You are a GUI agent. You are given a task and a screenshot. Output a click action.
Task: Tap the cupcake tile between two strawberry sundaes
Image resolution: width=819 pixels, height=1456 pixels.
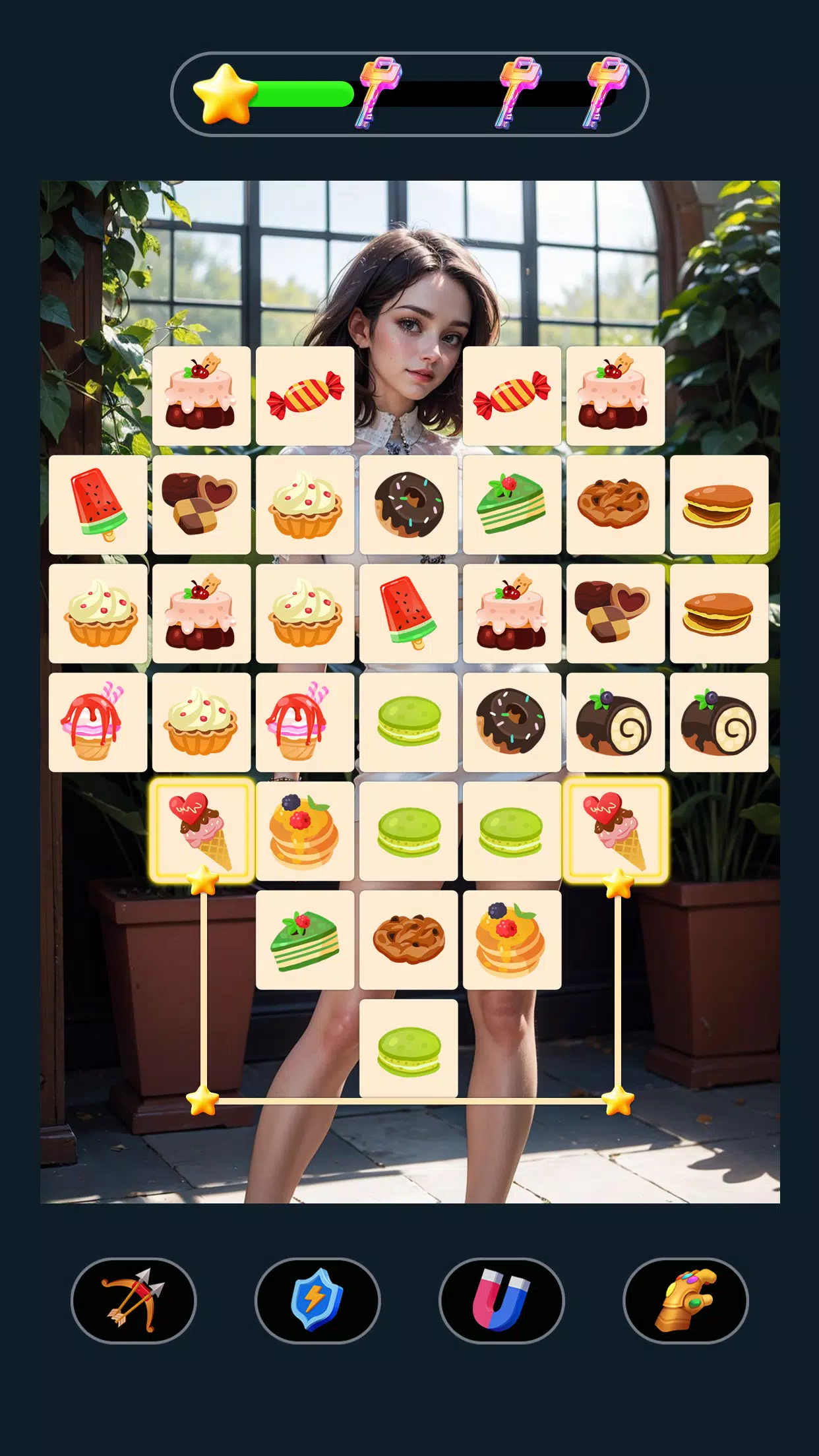[201, 722]
